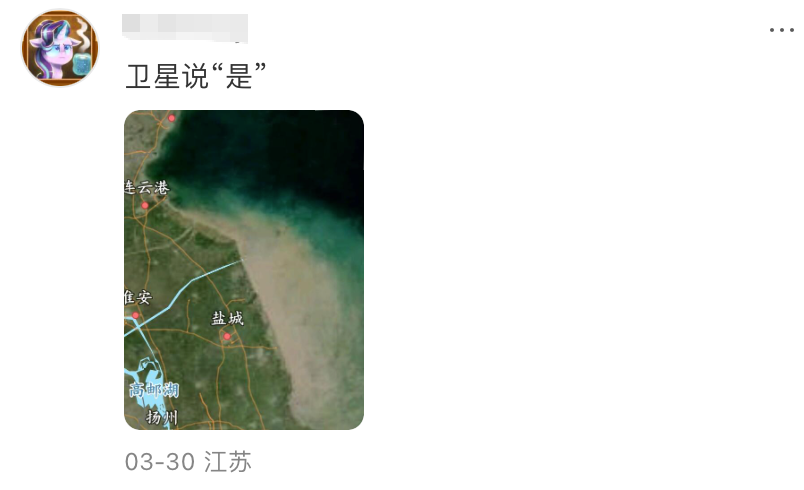Tap the blurred commenter username

pos(185,27)
